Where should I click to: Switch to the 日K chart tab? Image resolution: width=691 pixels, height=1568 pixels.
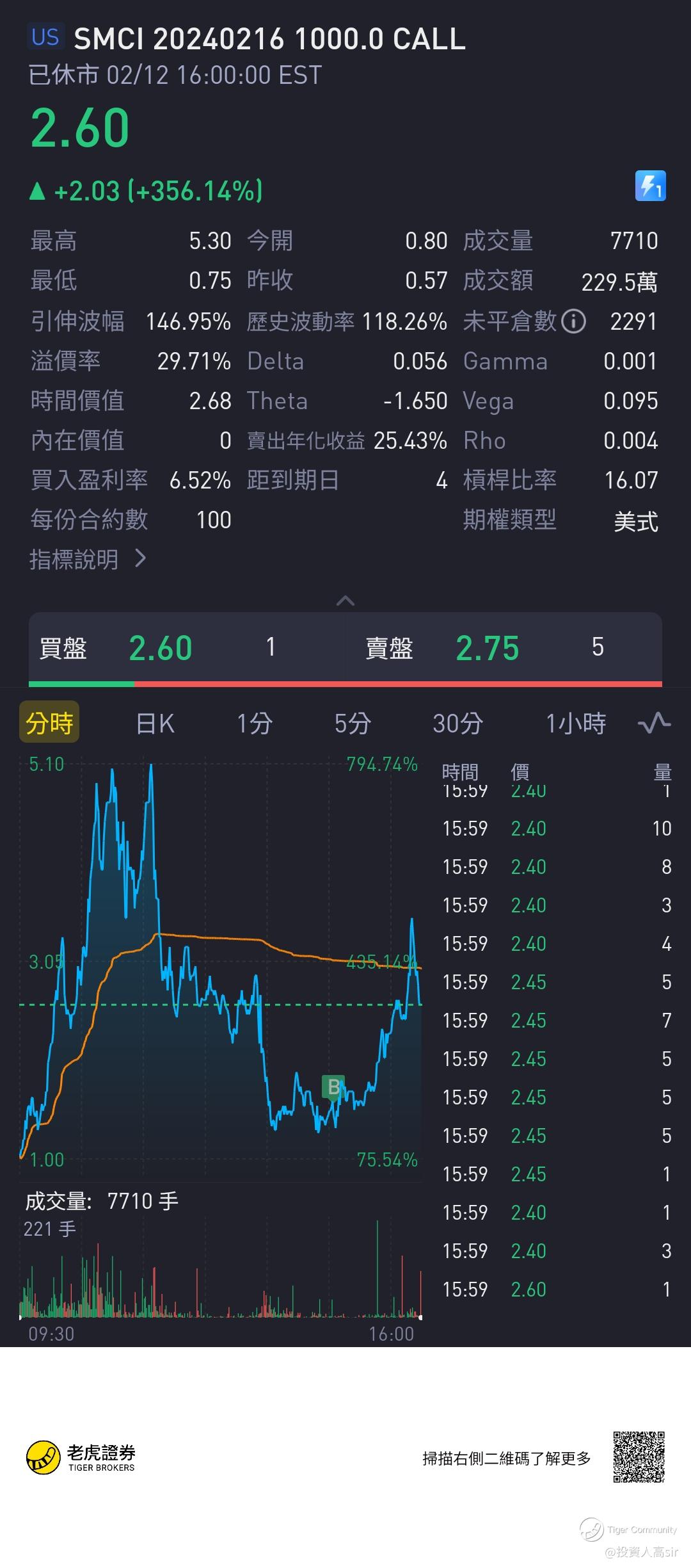pos(155,723)
